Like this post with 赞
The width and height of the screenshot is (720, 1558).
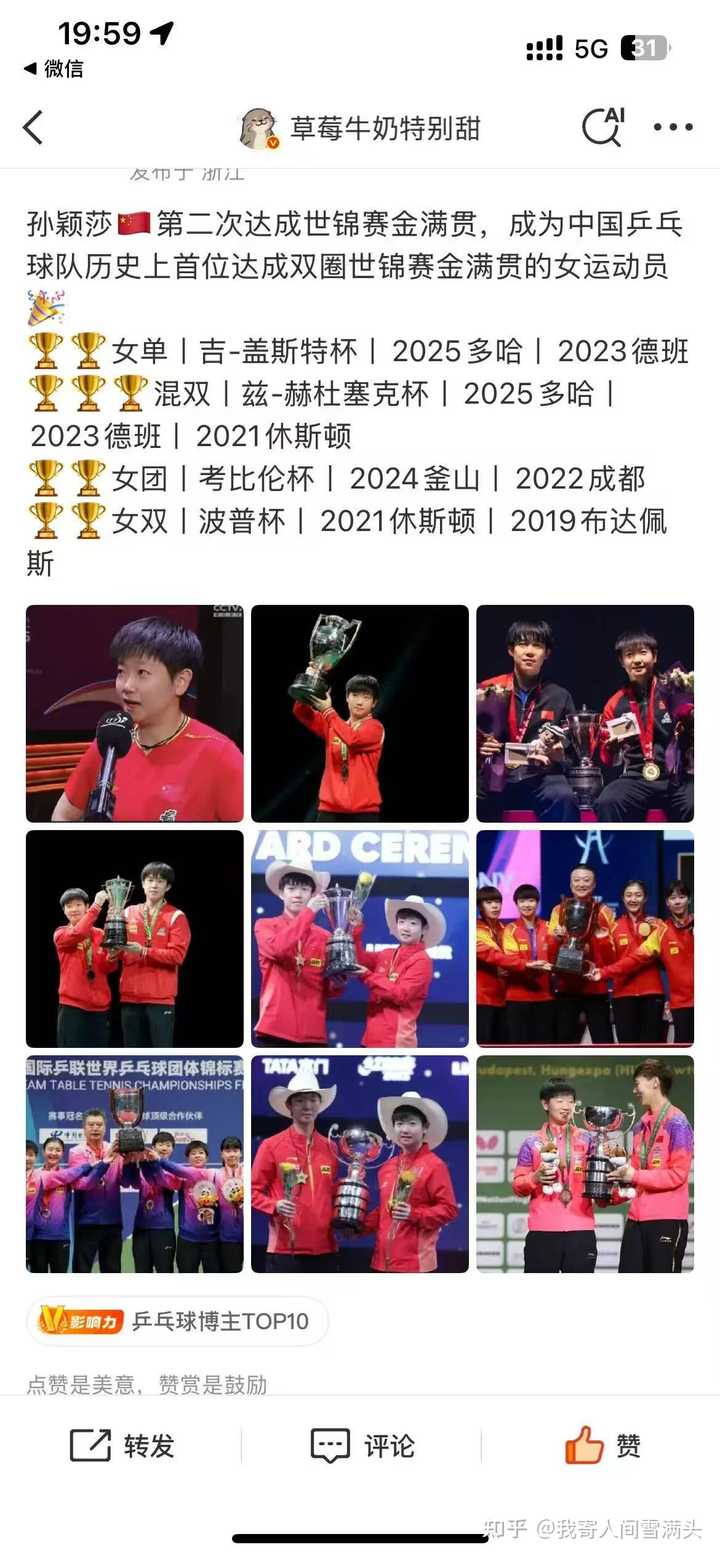(603, 1445)
